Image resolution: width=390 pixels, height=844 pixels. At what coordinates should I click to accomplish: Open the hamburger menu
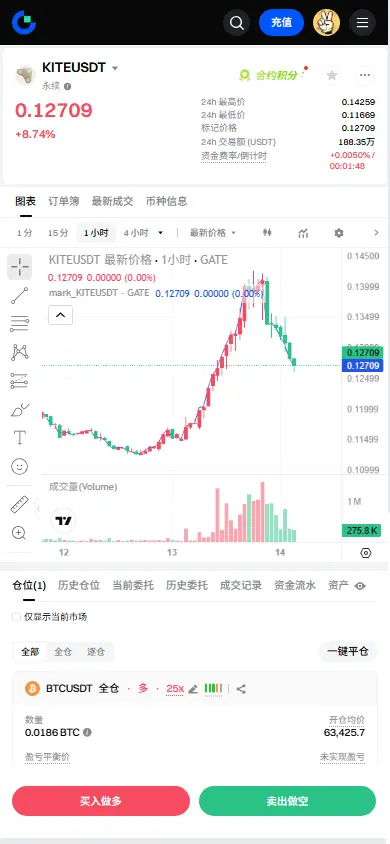[x=363, y=23]
